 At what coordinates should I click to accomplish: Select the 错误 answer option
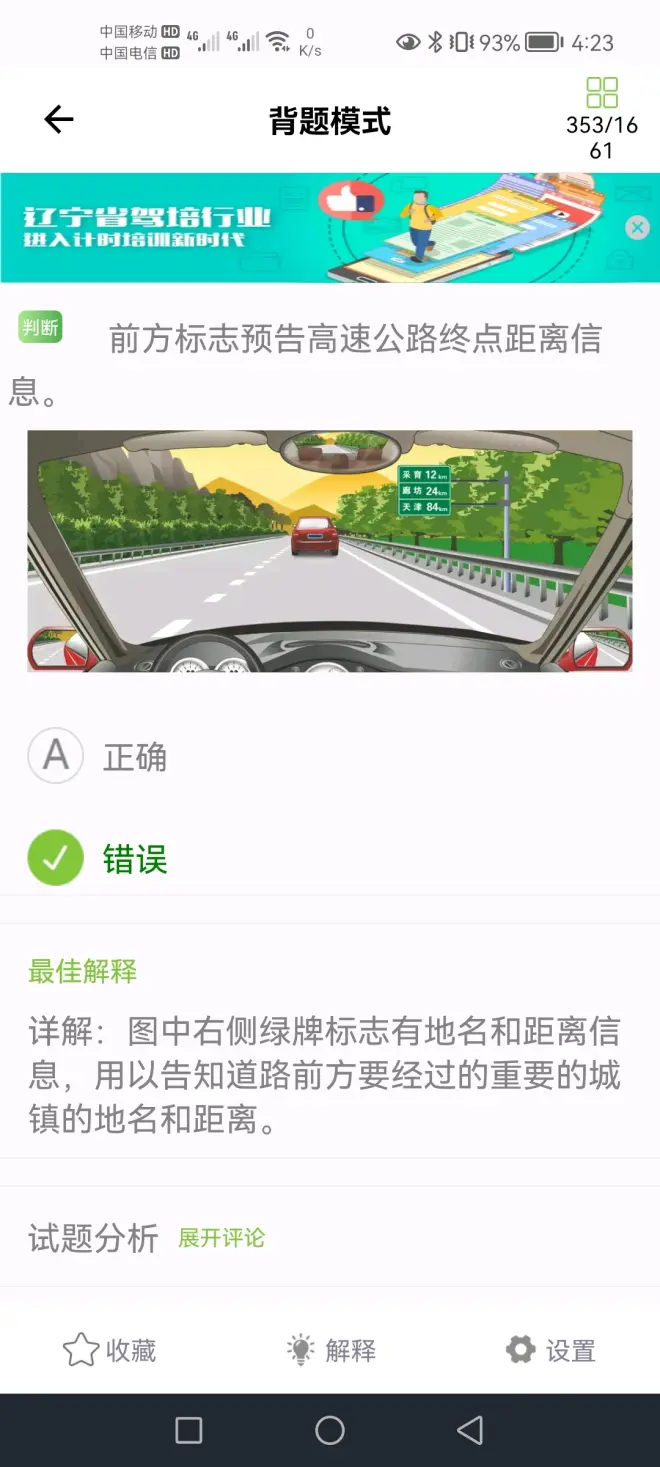[56, 858]
